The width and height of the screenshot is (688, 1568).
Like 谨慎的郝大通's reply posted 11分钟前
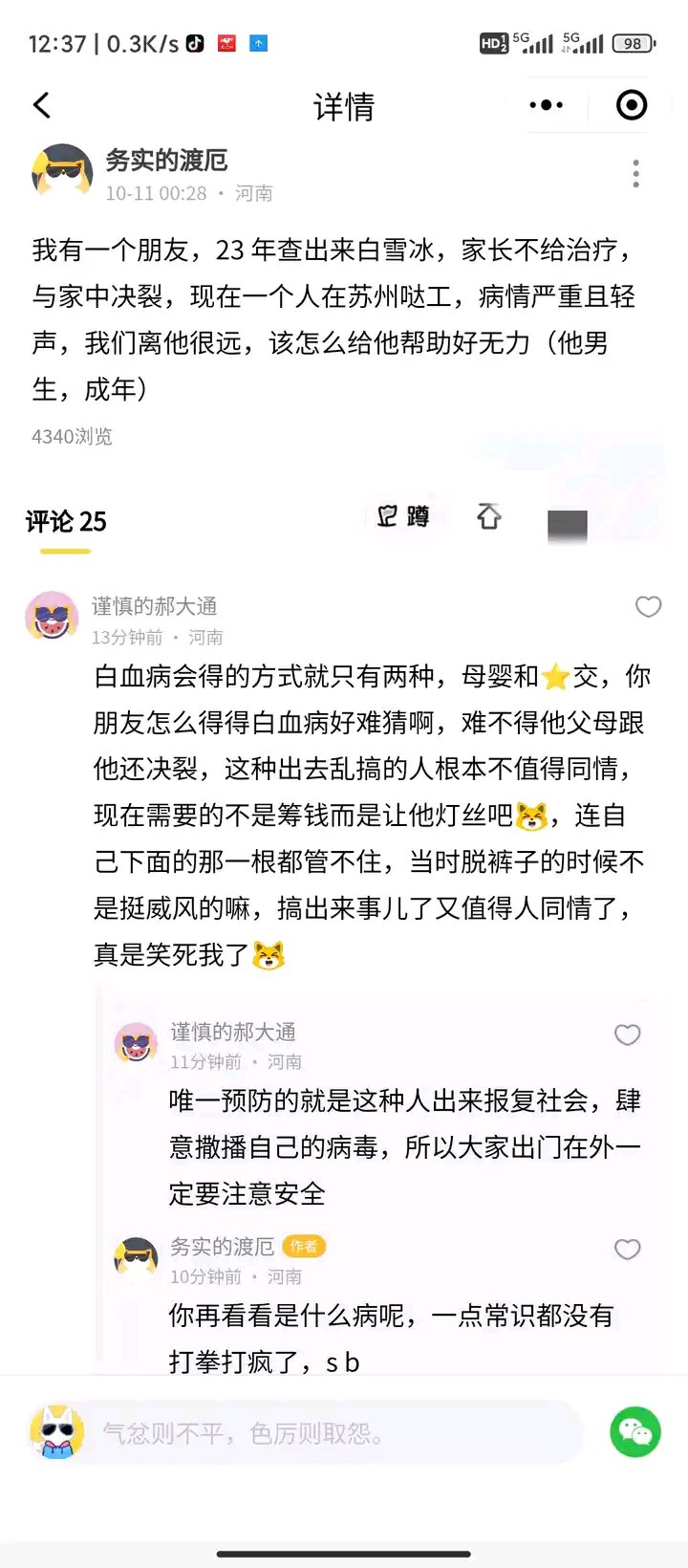click(x=627, y=1034)
